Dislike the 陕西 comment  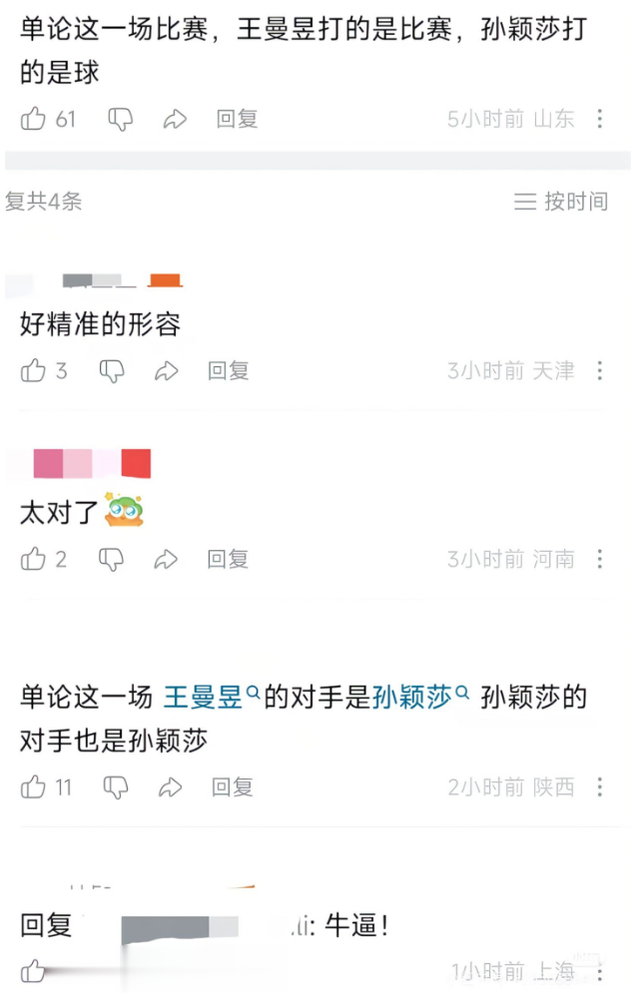pos(116,787)
